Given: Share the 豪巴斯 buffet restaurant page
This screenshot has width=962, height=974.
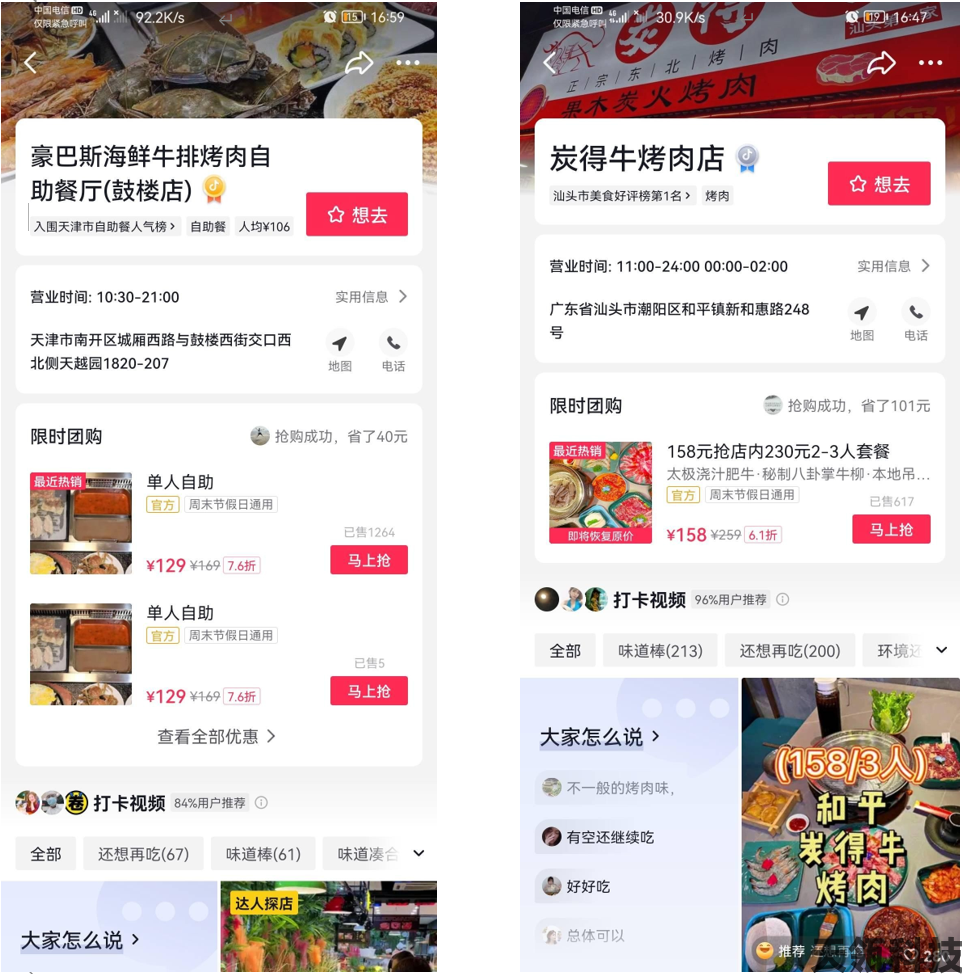Looking at the screenshot, I should [x=358, y=64].
